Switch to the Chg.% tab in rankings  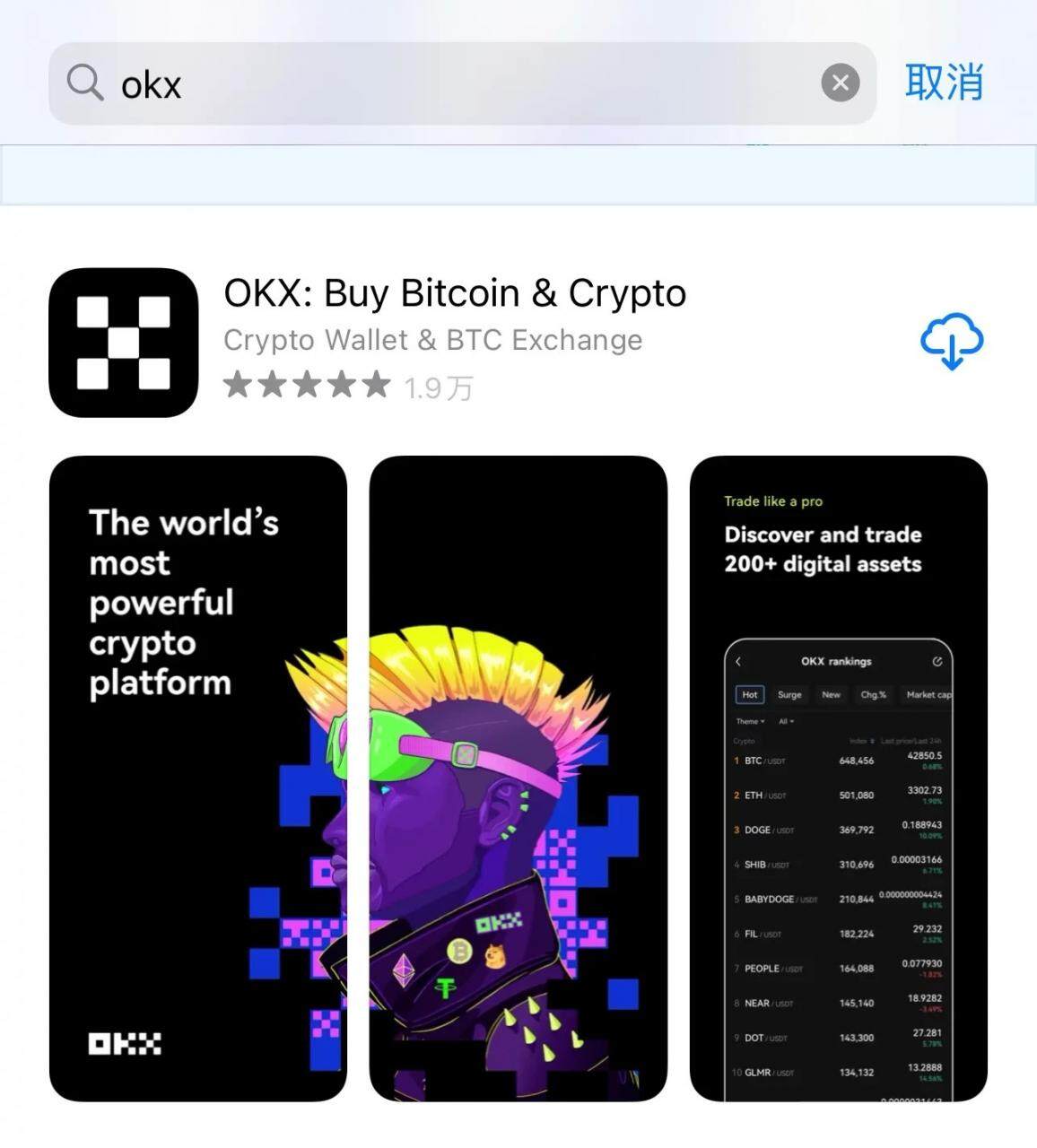(x=873, y=694)
